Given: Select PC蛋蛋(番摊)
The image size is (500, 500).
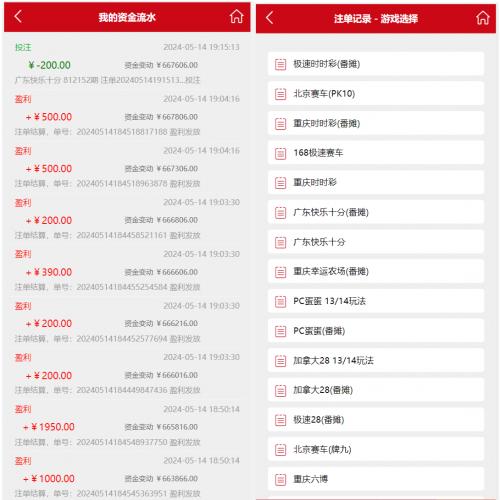Looking at the screenshot, I should (376, 331).
